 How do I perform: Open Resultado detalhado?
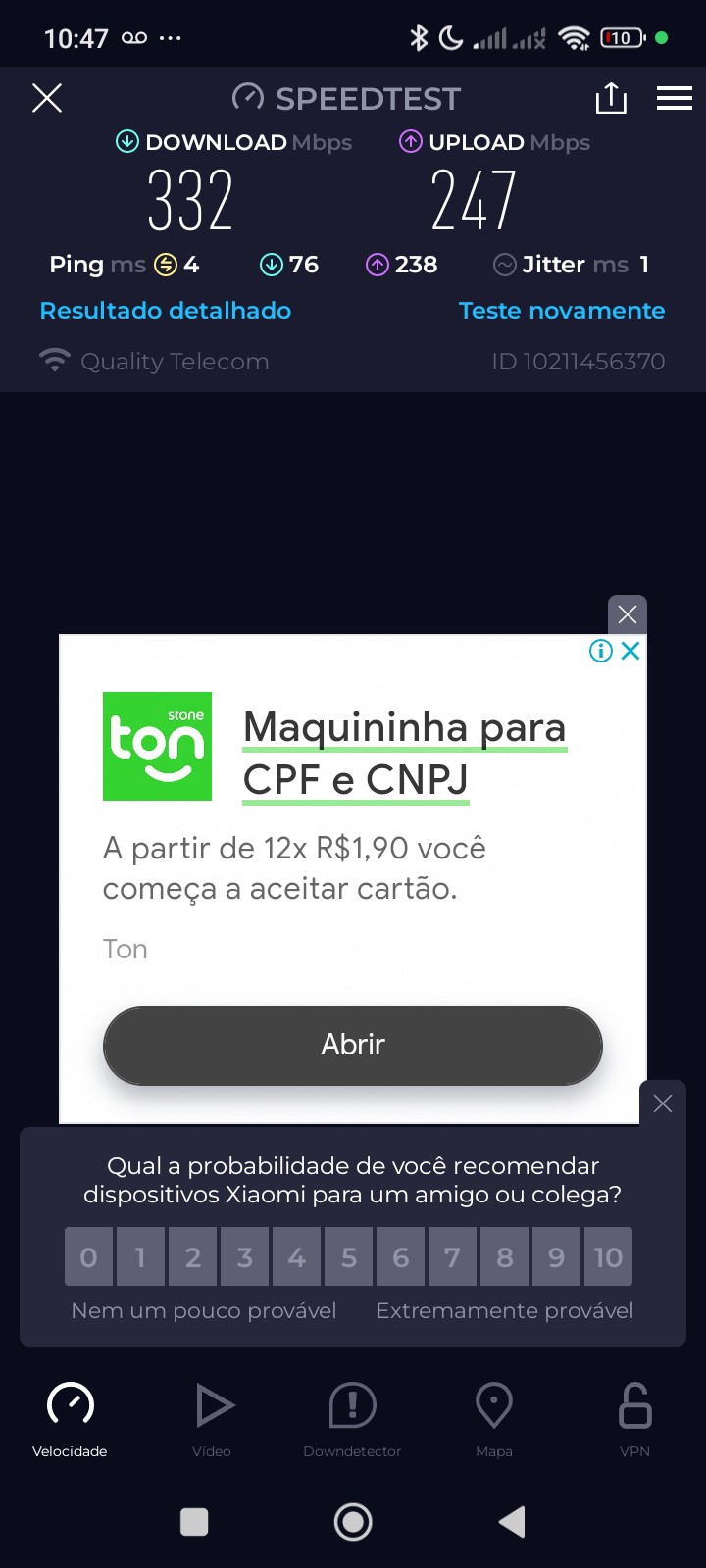pyautogui.click(x=166, y=311)
